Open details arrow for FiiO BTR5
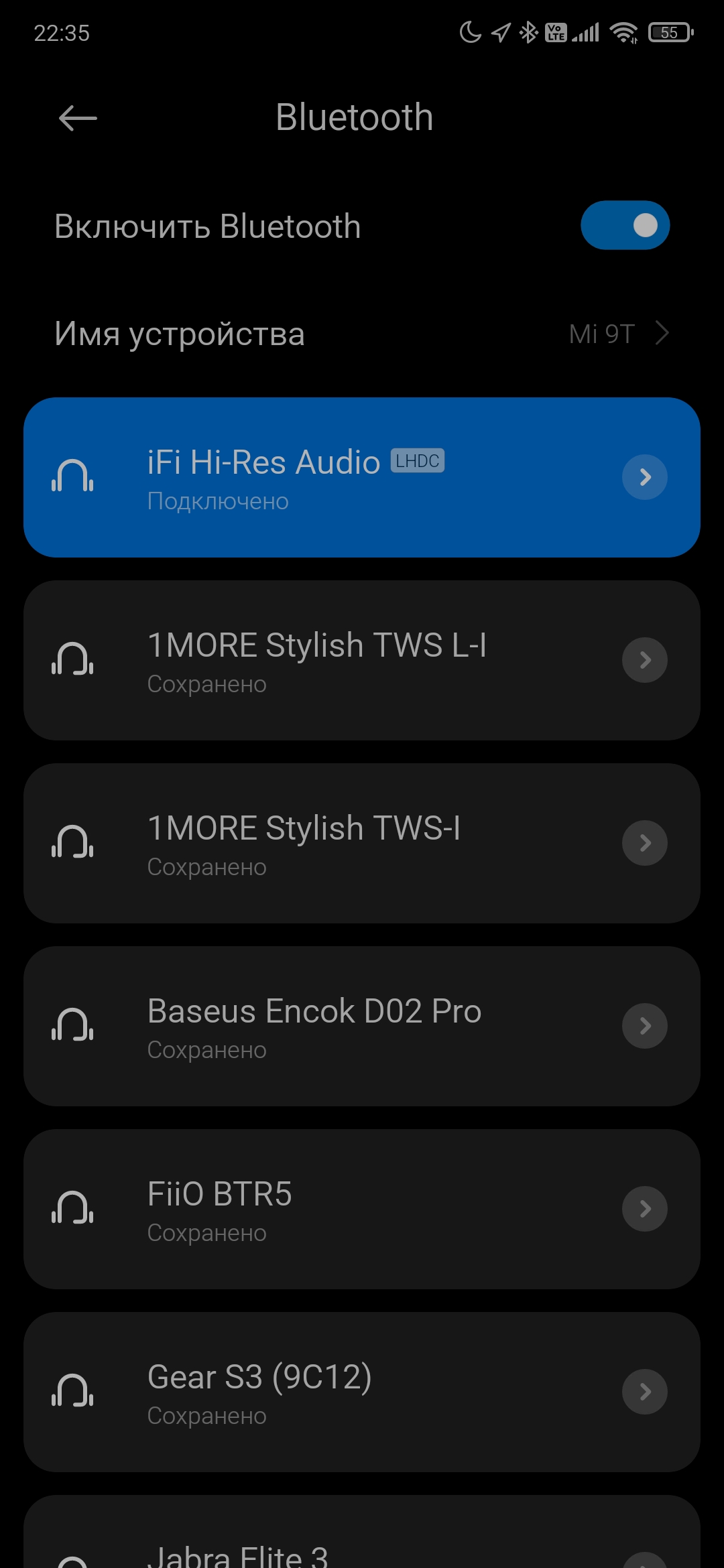Screen dimensions: 724x1568 click(645, 1209)
